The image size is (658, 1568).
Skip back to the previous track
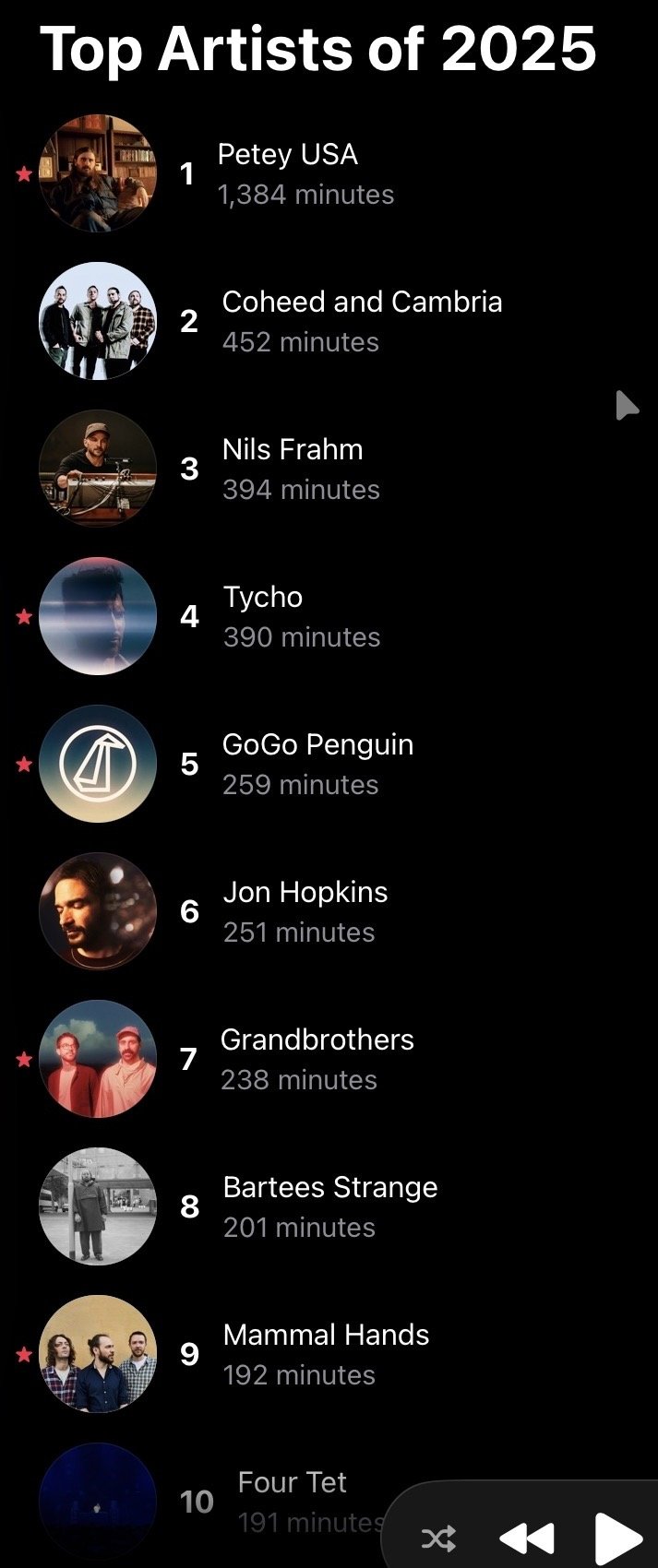[526, 1538]
